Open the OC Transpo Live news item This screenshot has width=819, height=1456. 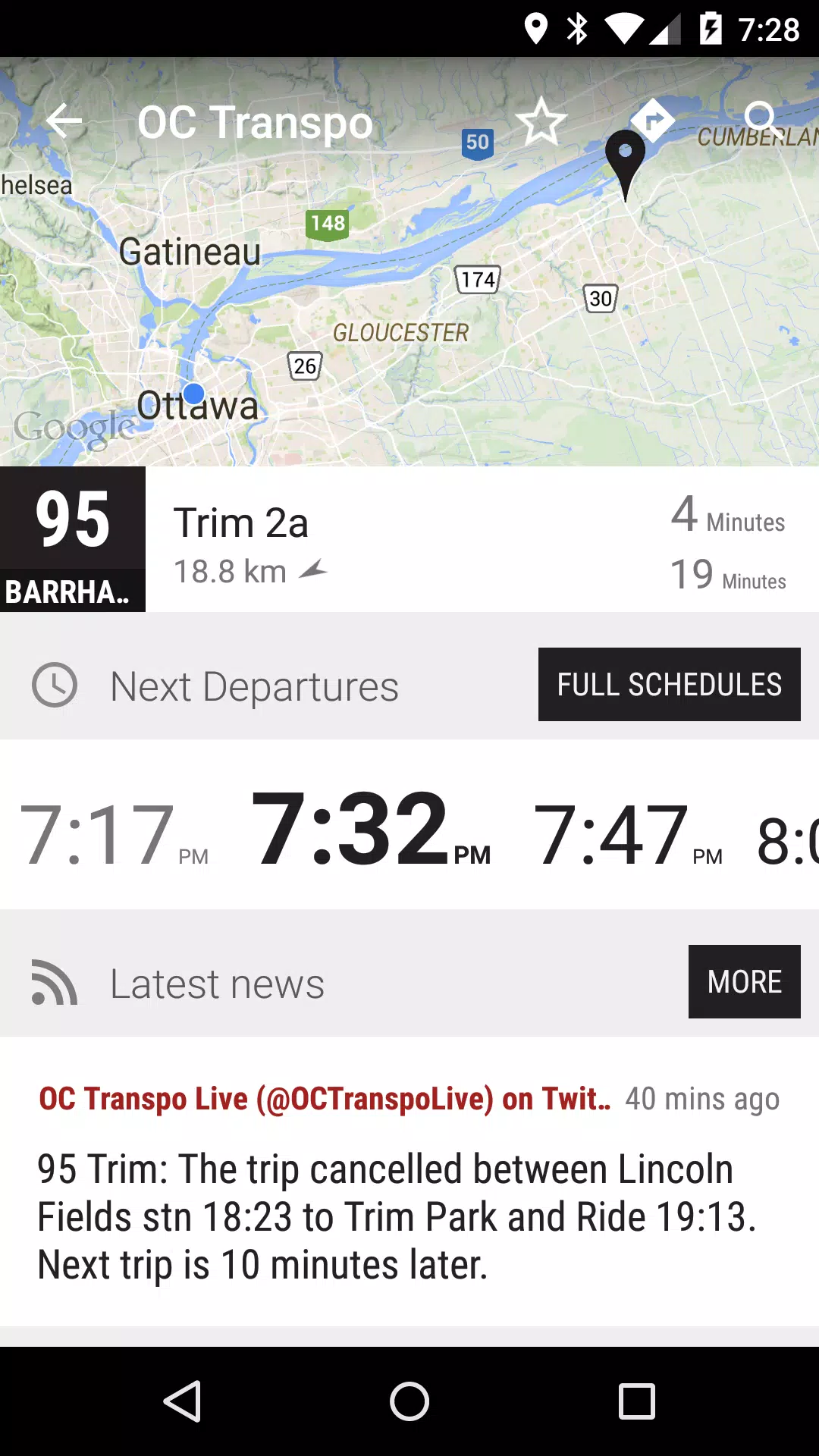pyautogui.click(x=408, y=1183)
